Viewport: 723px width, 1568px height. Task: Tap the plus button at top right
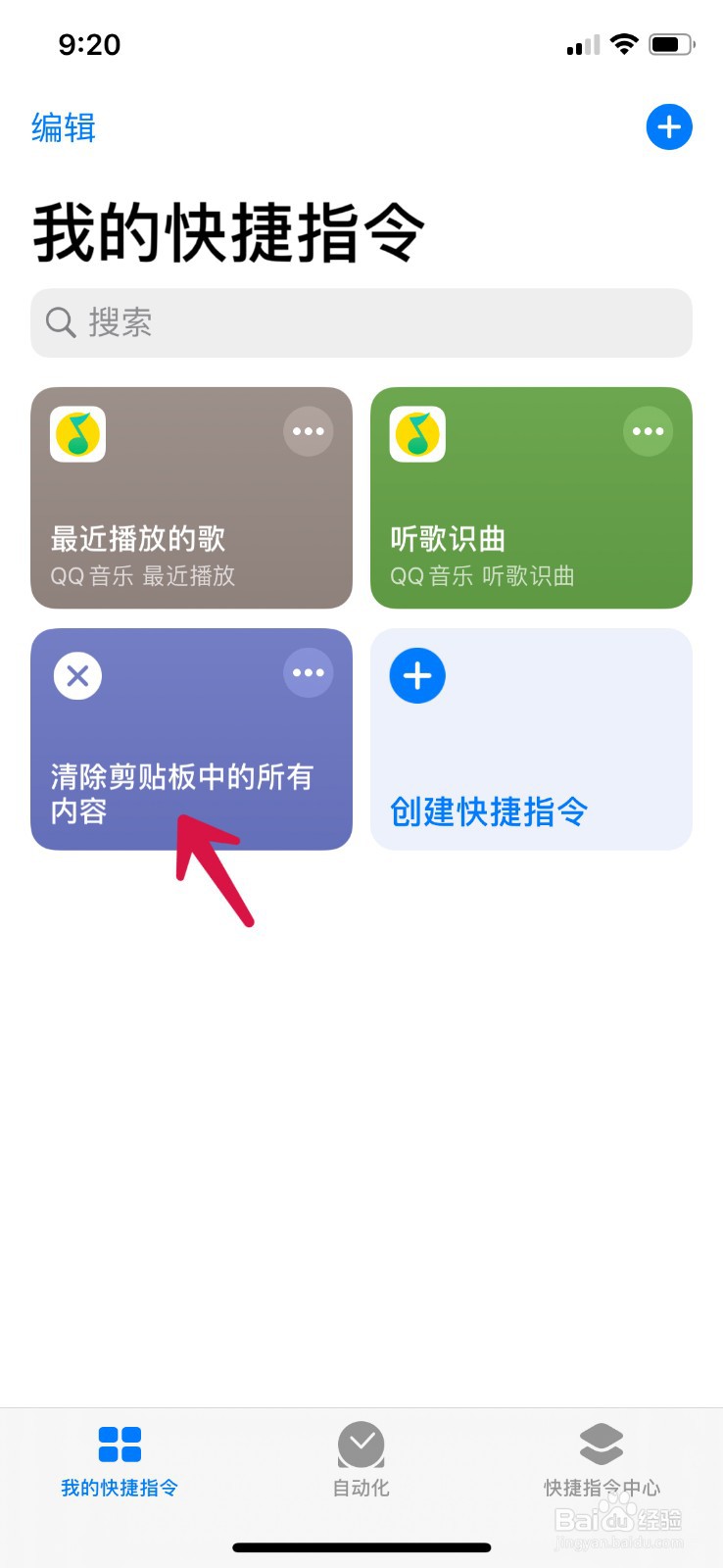click(x=669, y=126)
